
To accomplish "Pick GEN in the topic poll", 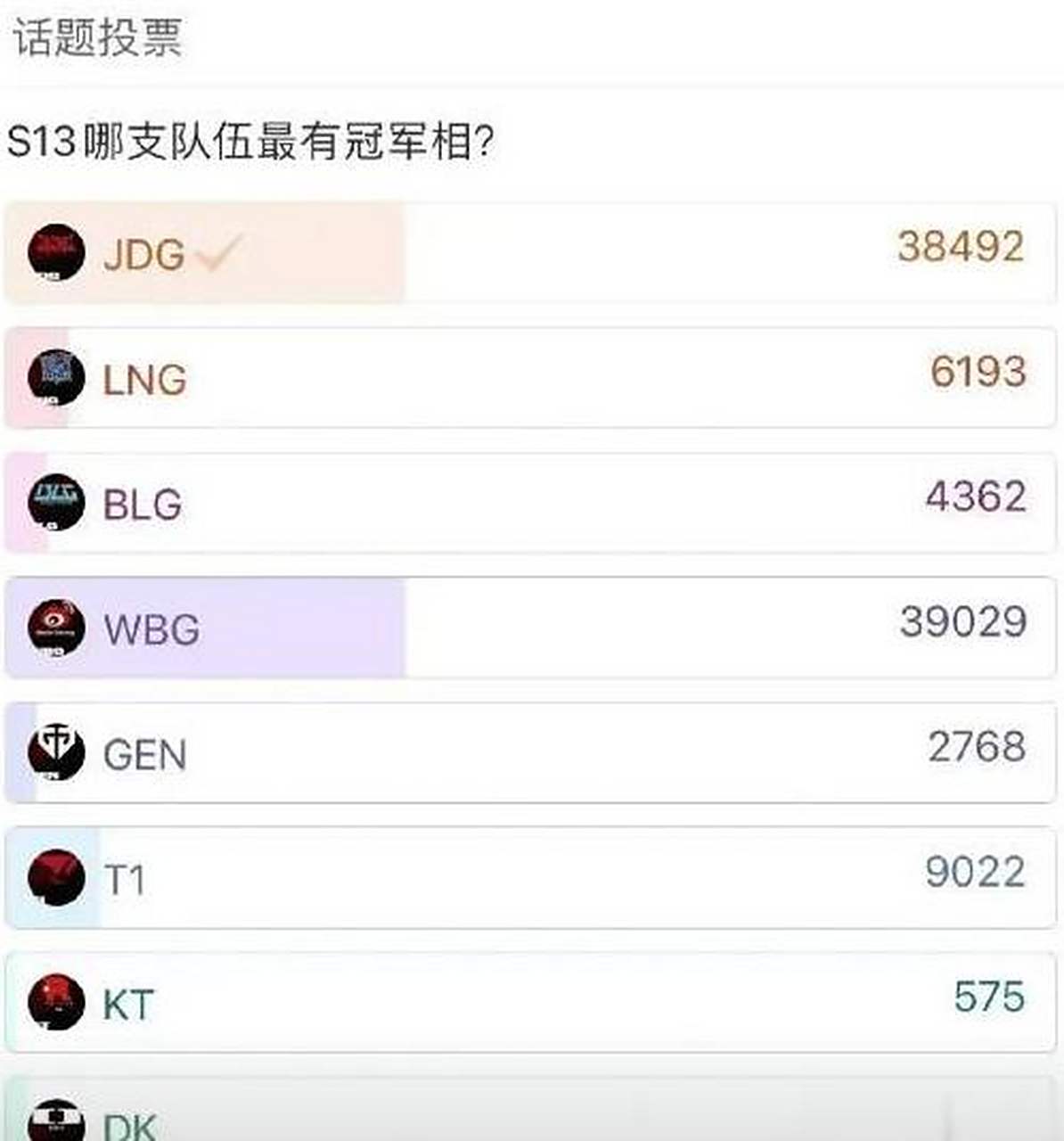I will coord(530,753).
